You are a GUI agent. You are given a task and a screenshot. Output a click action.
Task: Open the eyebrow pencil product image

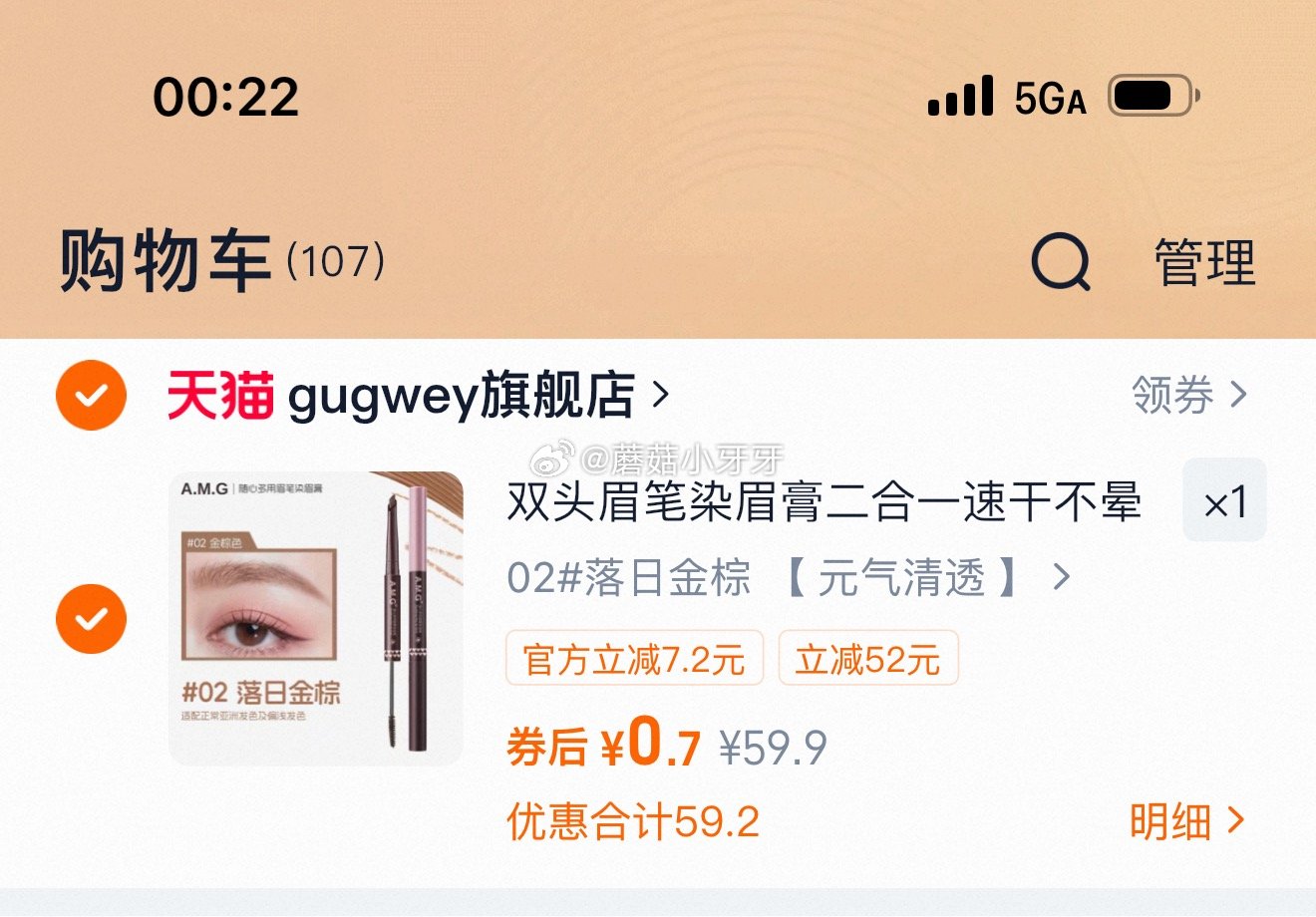click(x=316, y=619)
